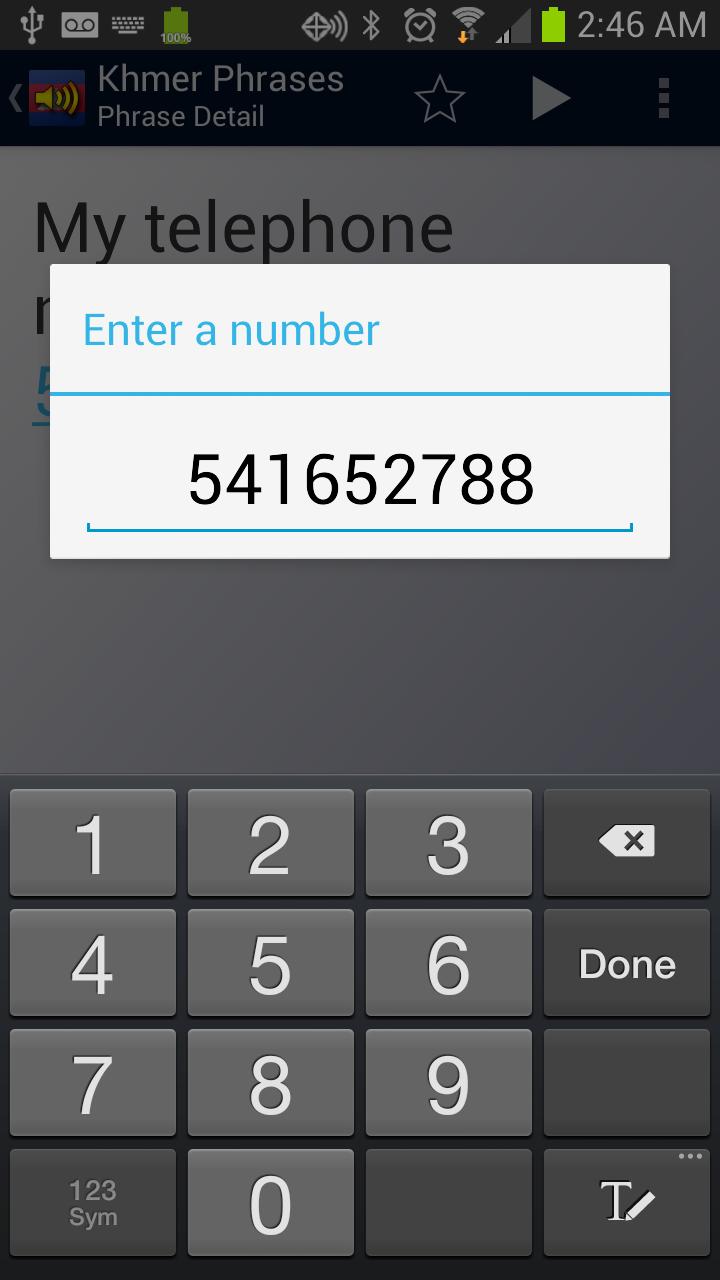
Task: Play the phrase audio
Action: click(x=550, y=99)
